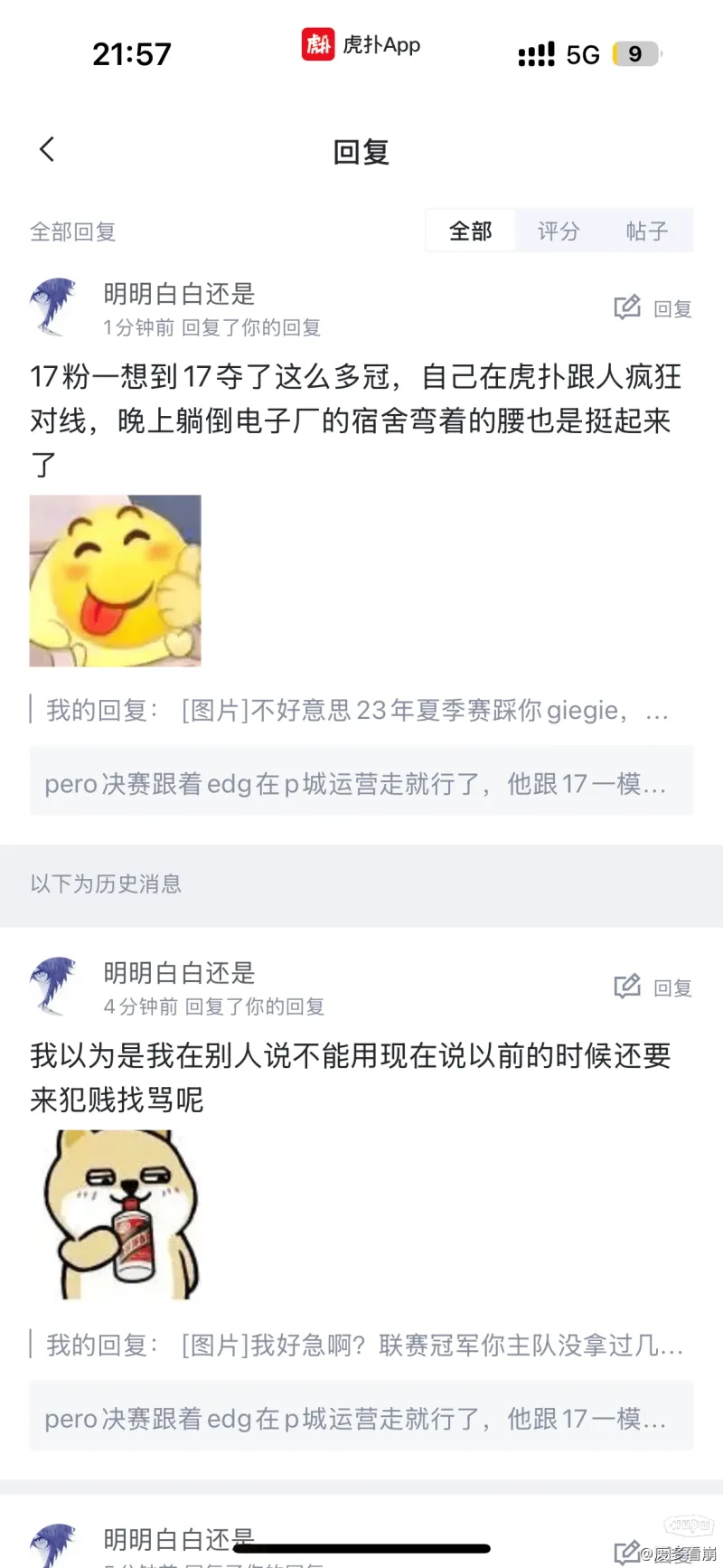Open the original post under the 我好急啊 reply

(x=361, y=1417)
